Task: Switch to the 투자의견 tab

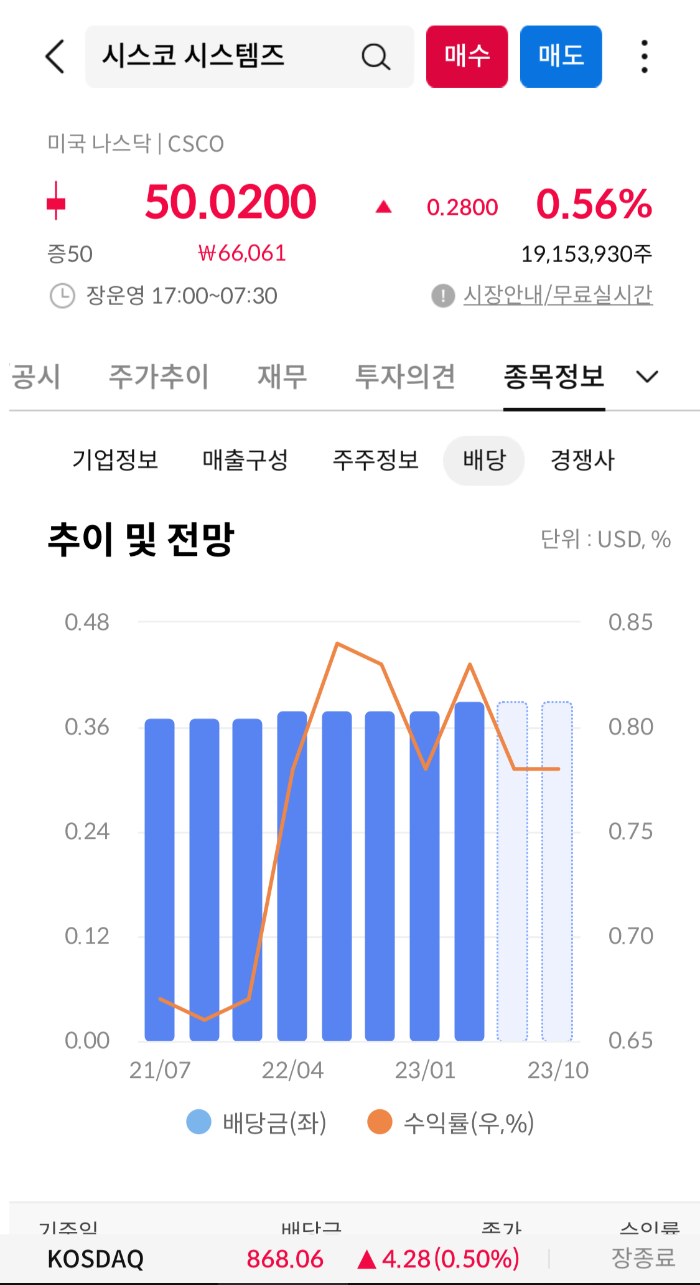Action: (405, 377)
